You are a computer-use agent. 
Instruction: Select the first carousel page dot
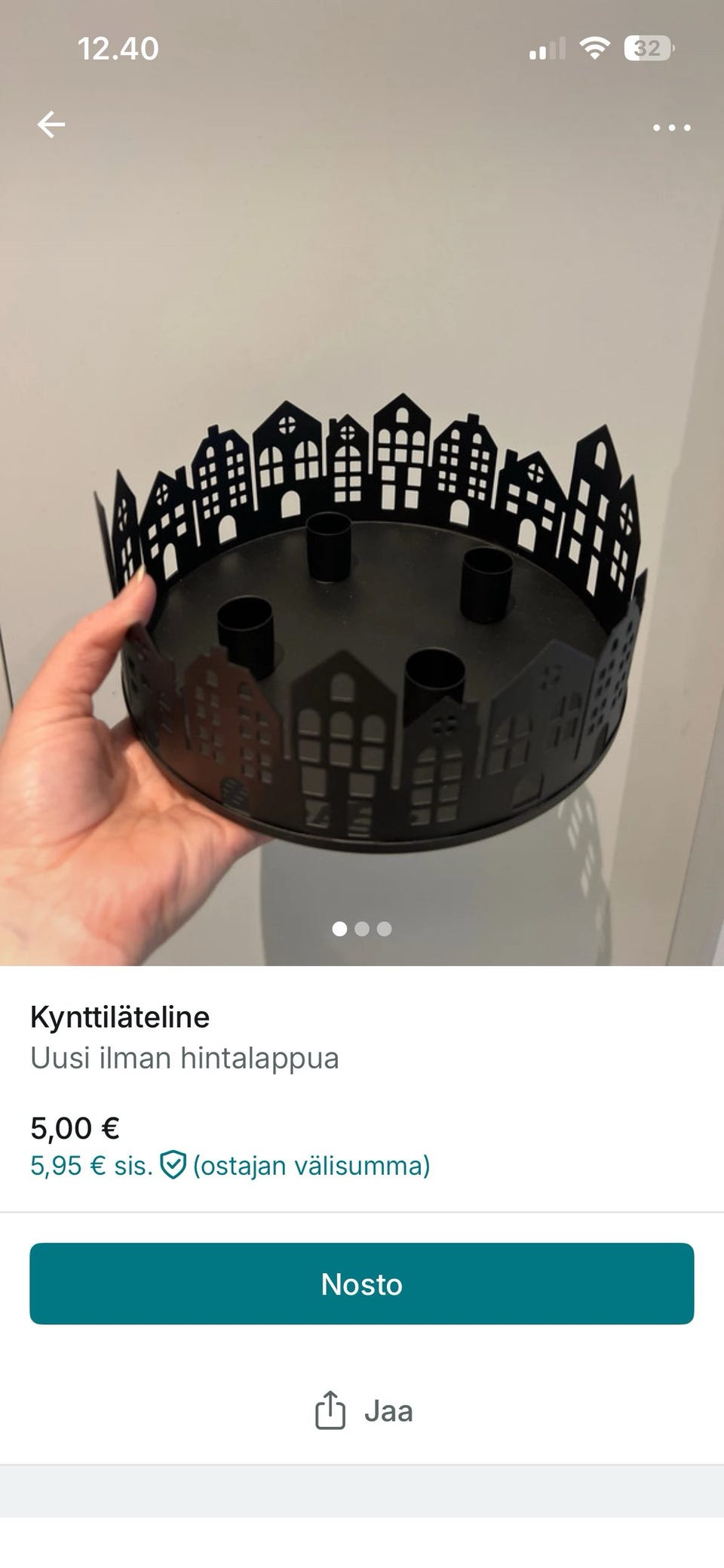click(x=339, y=930)
